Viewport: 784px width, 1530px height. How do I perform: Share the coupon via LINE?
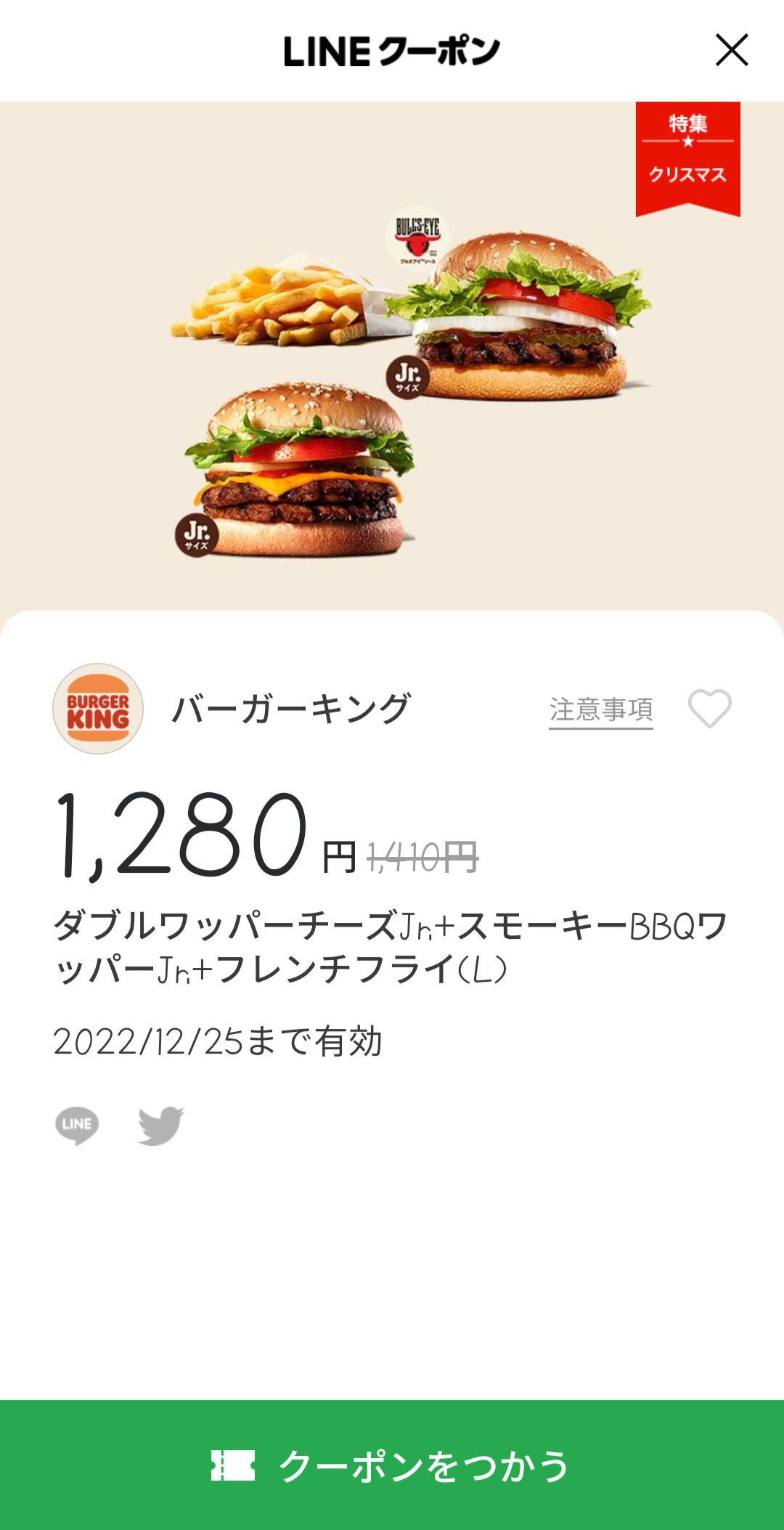pyautogui.click(x=77, y=1126)
